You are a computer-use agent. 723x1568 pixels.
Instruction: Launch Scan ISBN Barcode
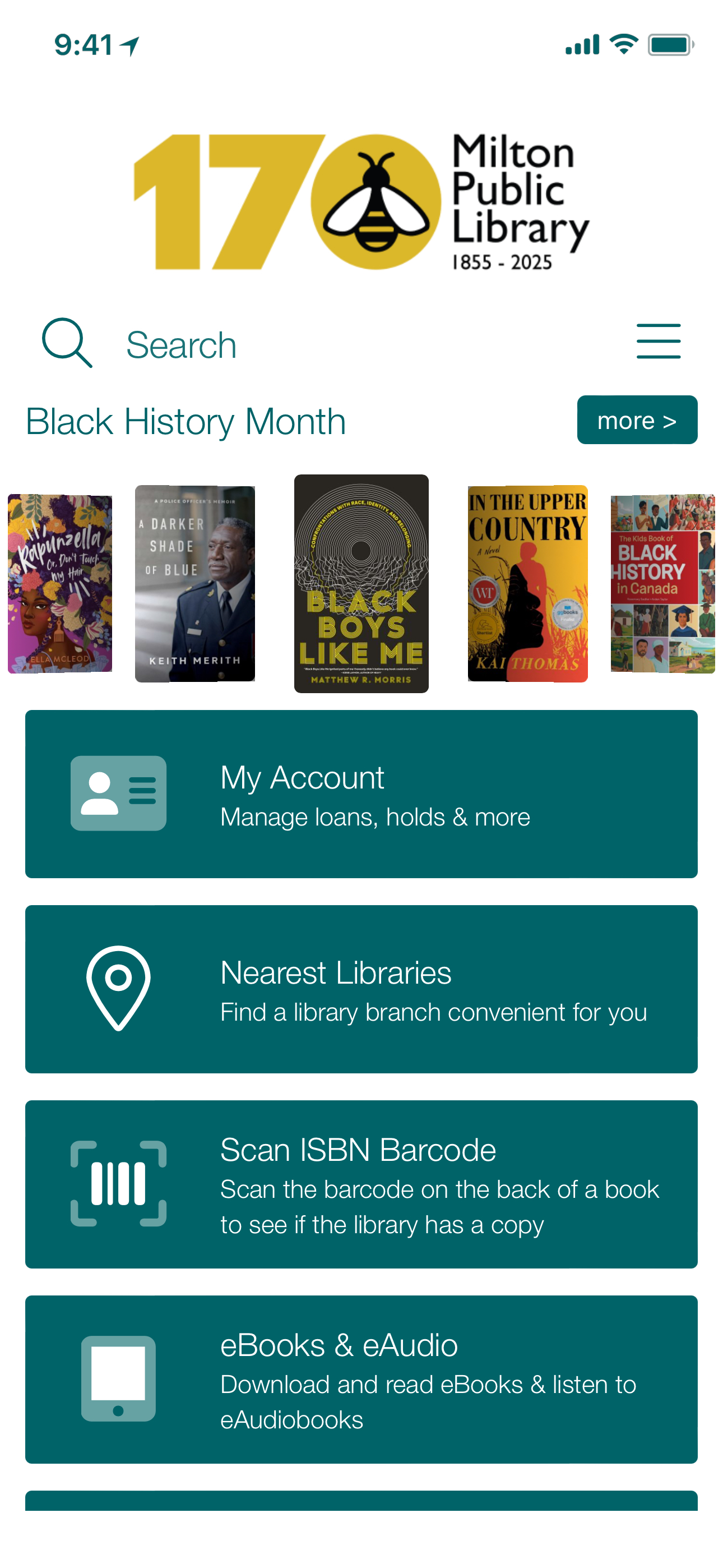361,1184
